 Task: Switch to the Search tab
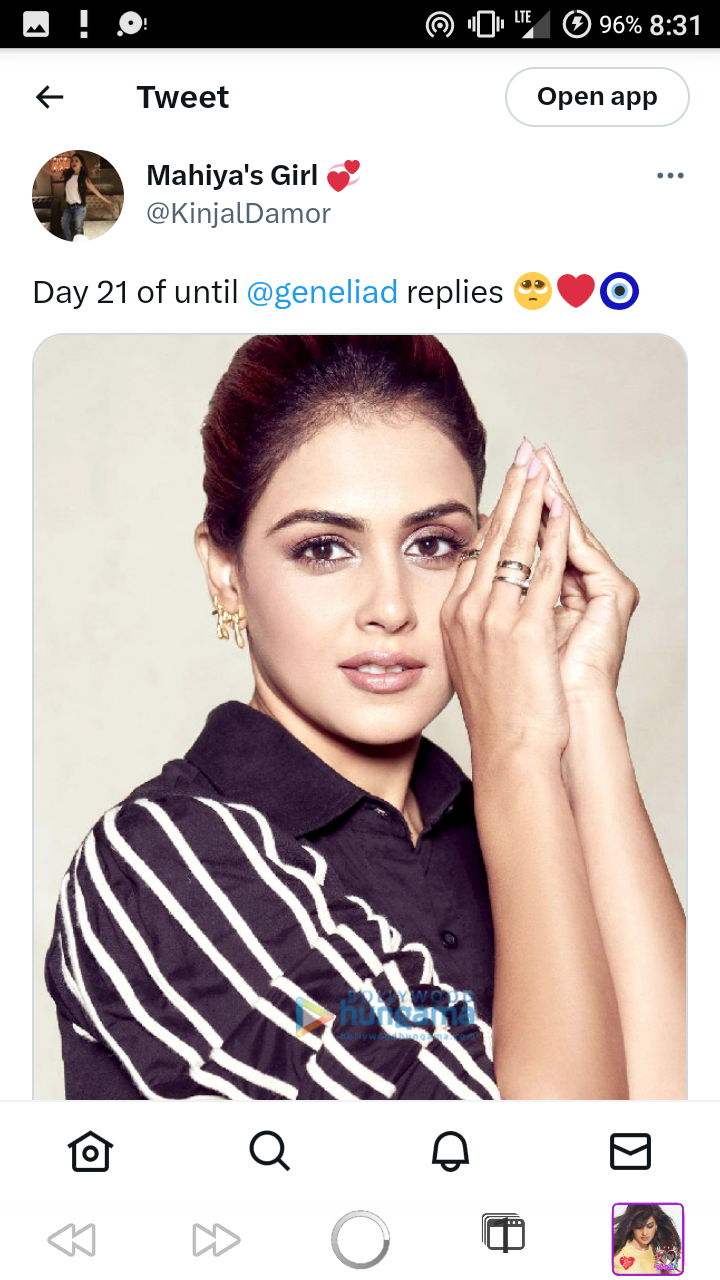270,1151
